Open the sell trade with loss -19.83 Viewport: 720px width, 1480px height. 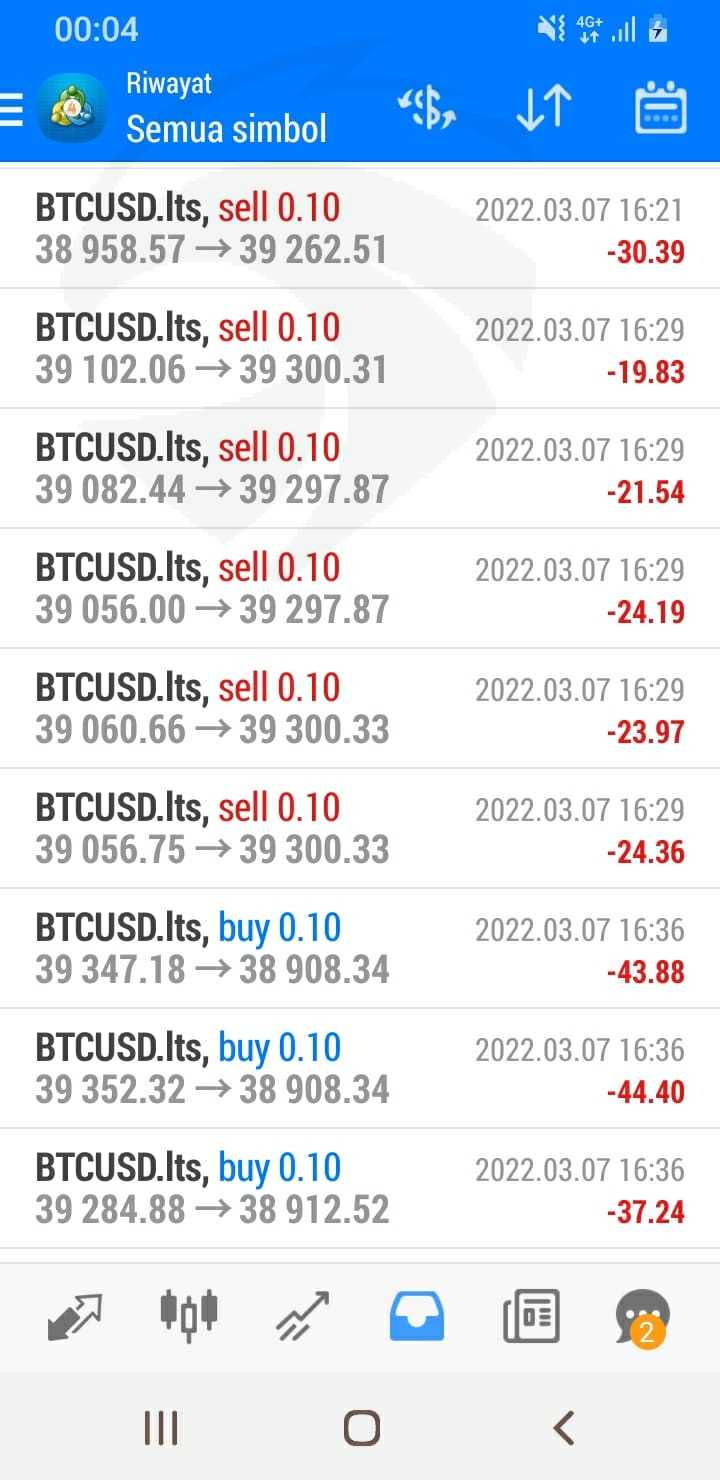coord(360,348)
